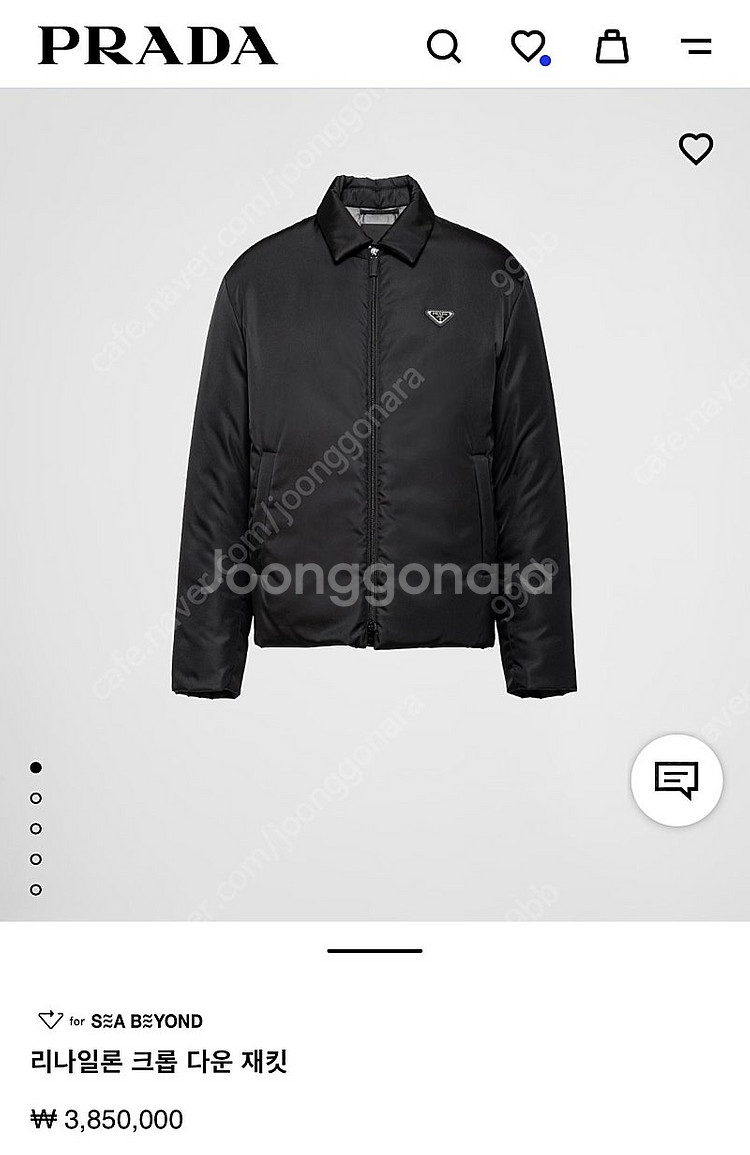Add this jacket to the wishlist
Screen dimensions: 750x1155
point(695,150)
